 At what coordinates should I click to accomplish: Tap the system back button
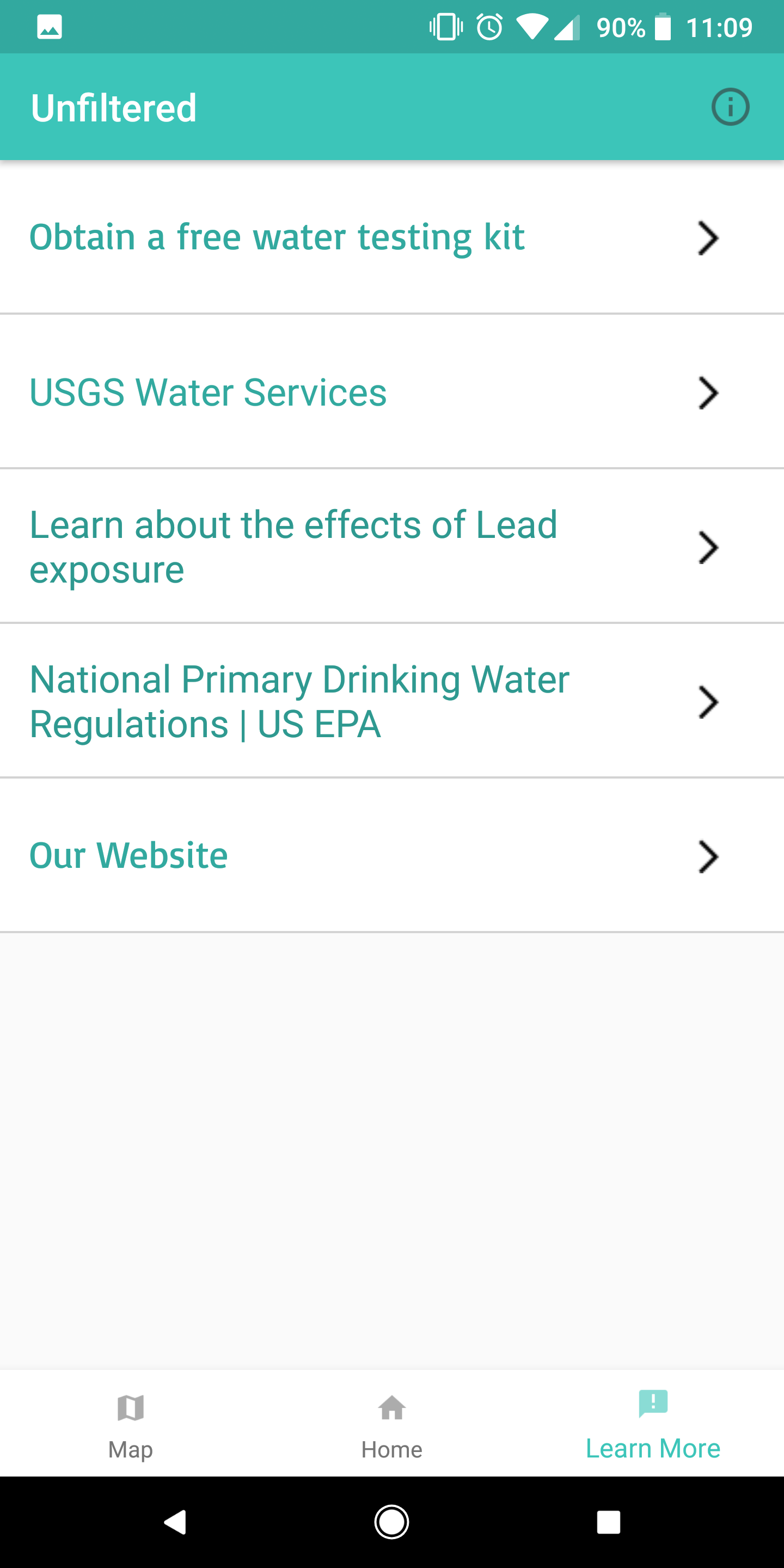[x=175, y=1522]
